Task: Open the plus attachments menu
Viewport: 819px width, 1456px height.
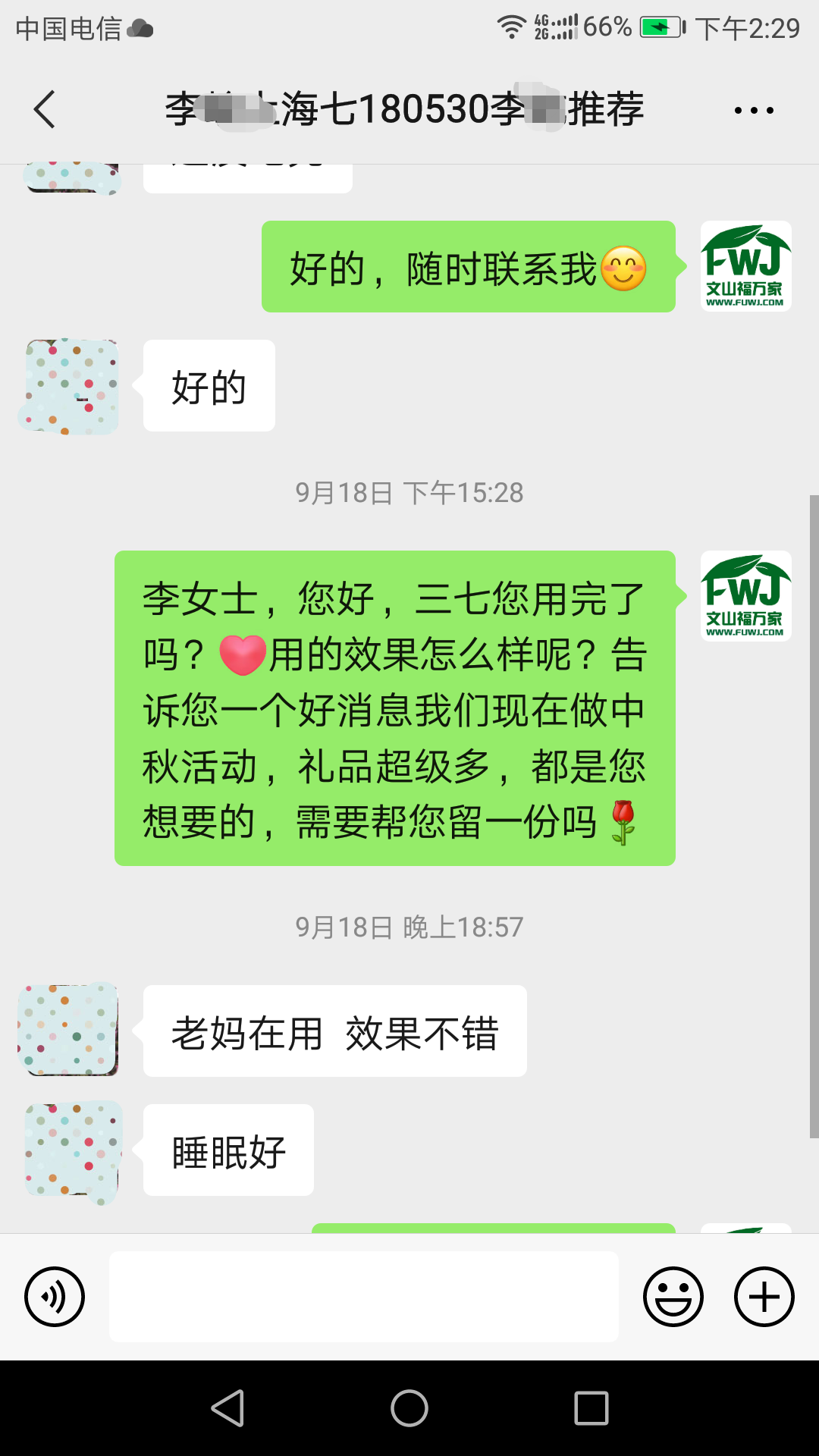Action: (x=764, y=1297)
